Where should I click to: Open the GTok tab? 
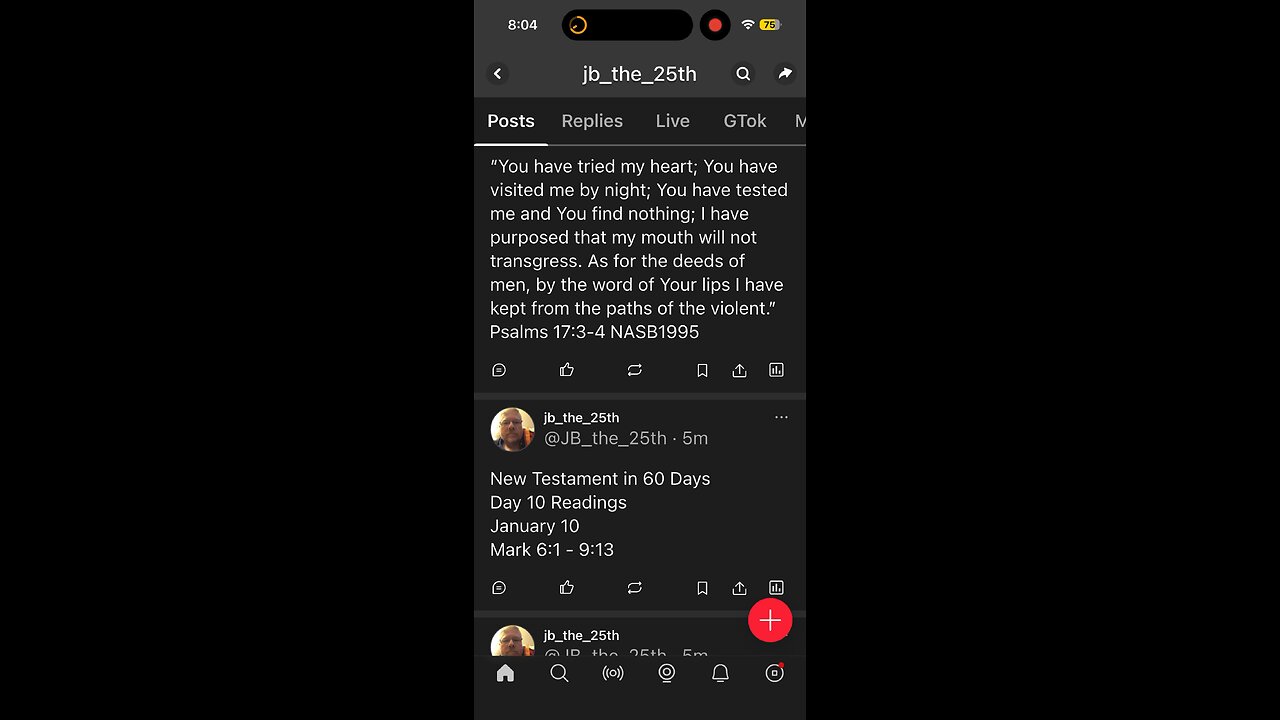tap(744, 121)
